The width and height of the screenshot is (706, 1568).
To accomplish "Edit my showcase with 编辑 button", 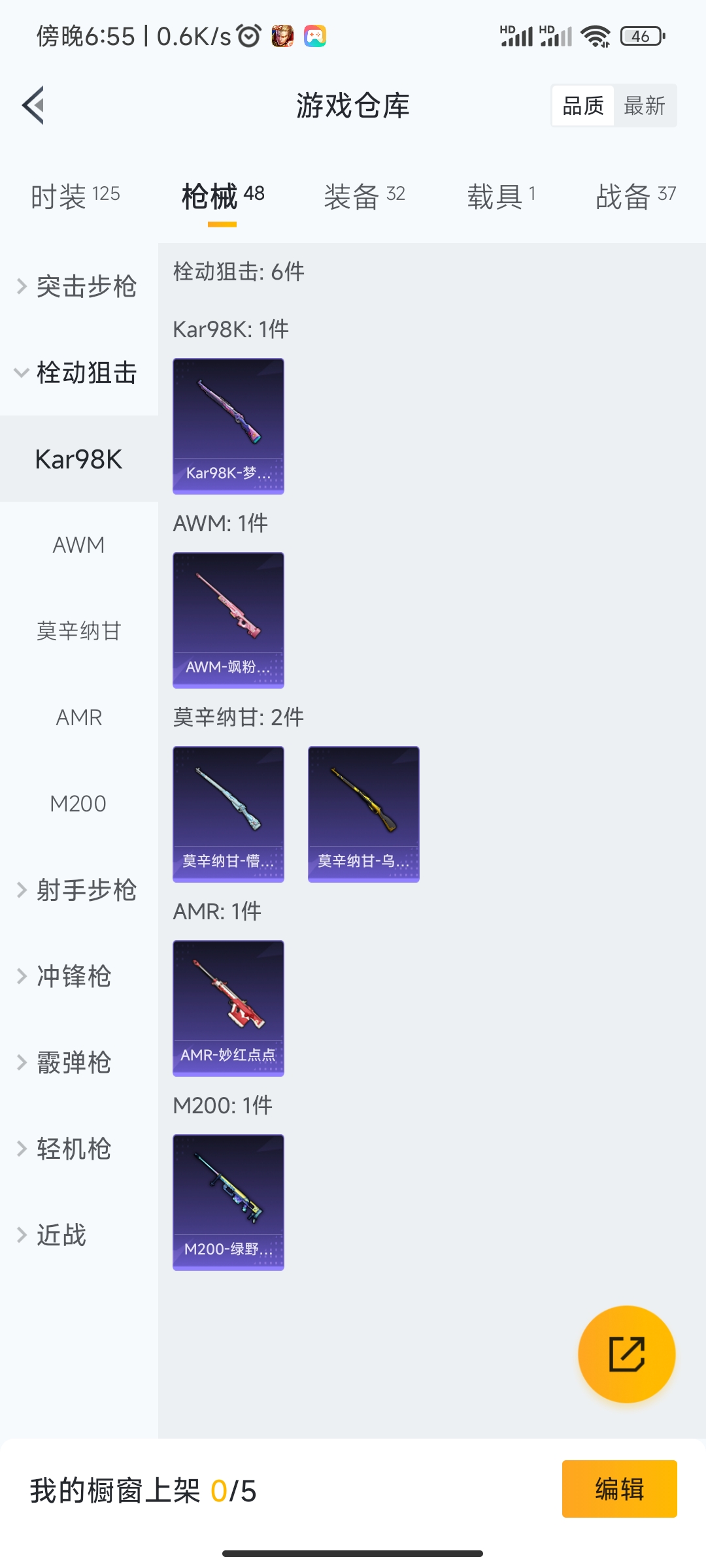I will coord(619,1489).
